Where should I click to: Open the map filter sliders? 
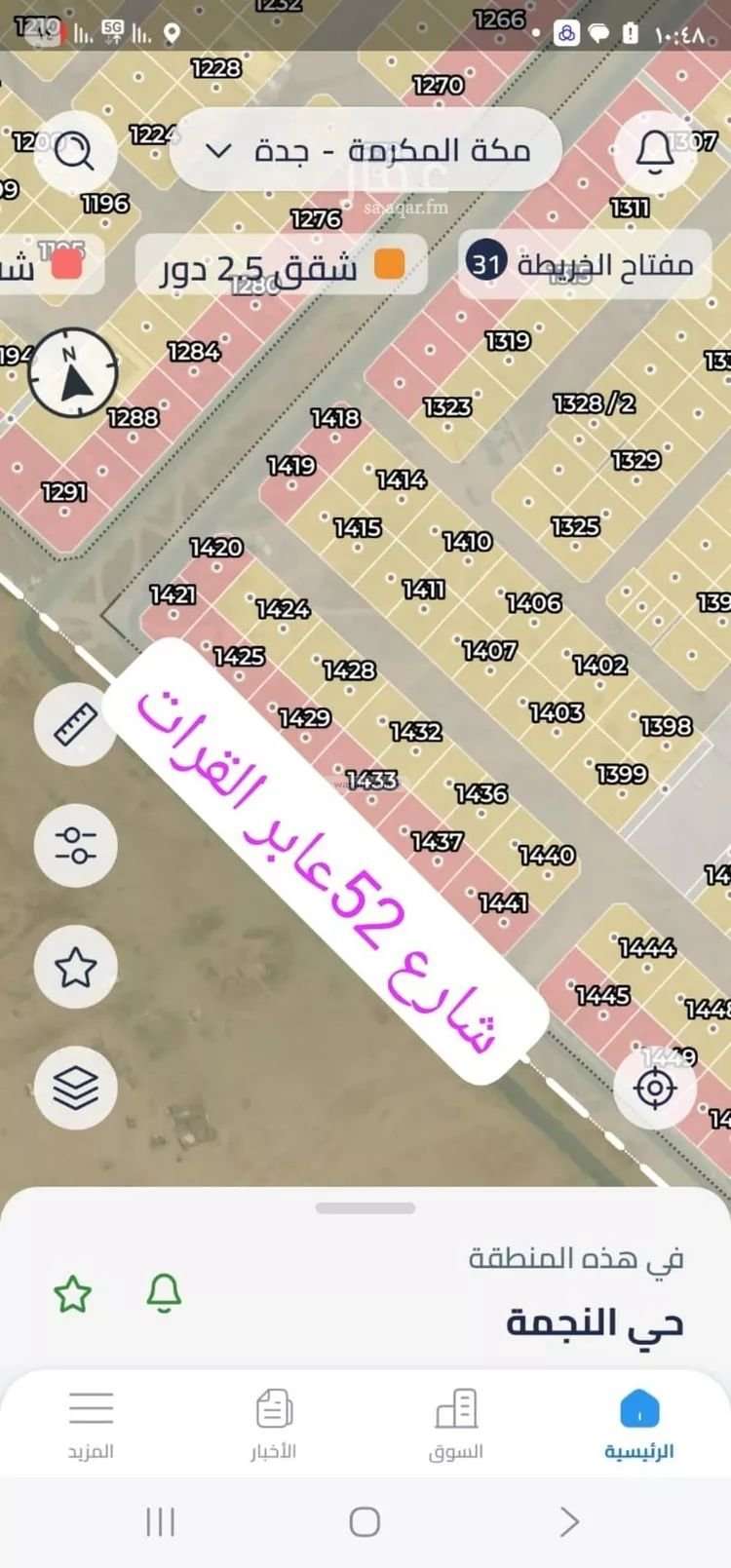click(x=76, y=845)
